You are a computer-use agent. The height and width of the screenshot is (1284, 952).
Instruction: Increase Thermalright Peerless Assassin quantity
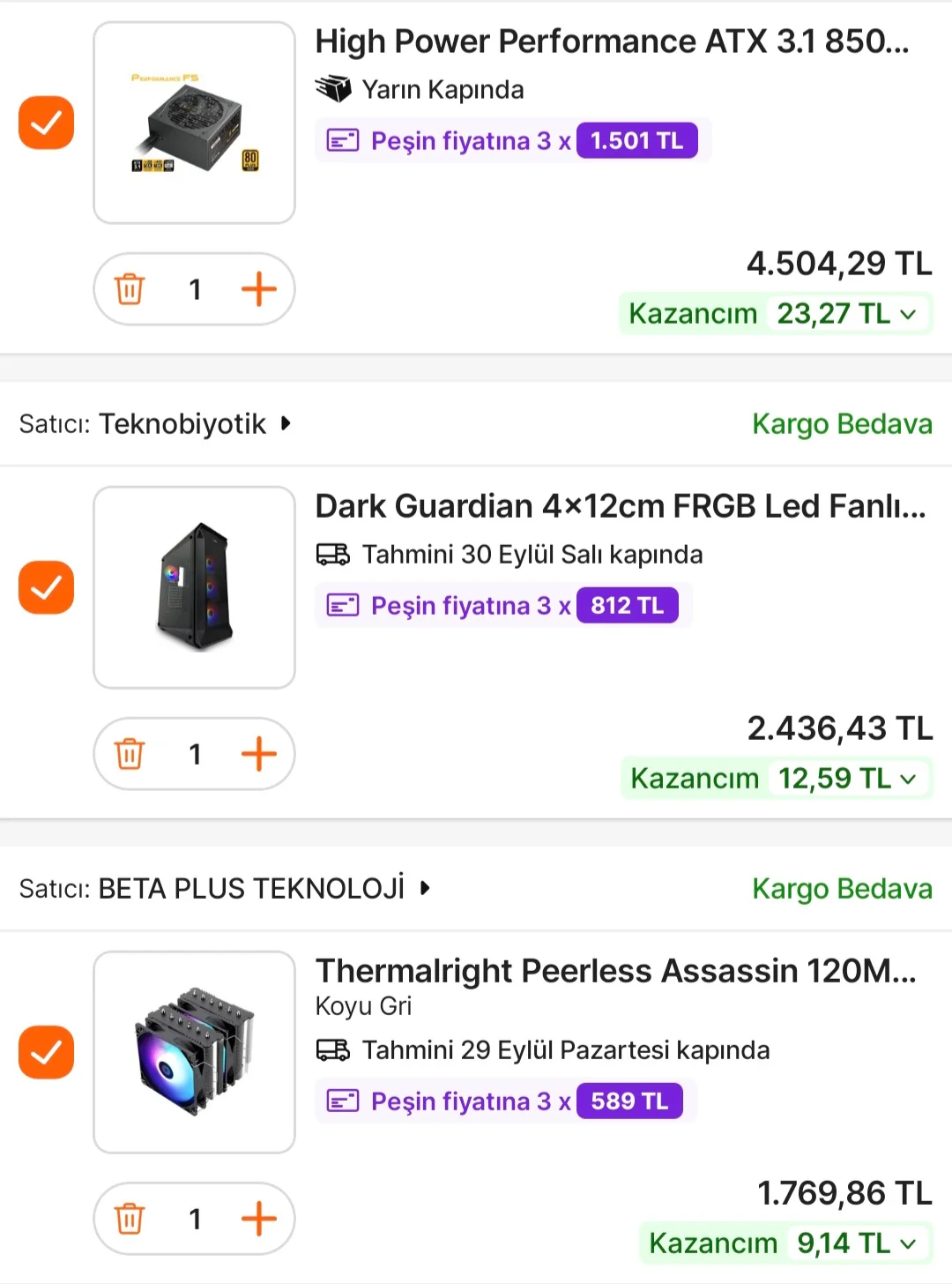(258, 1219)
